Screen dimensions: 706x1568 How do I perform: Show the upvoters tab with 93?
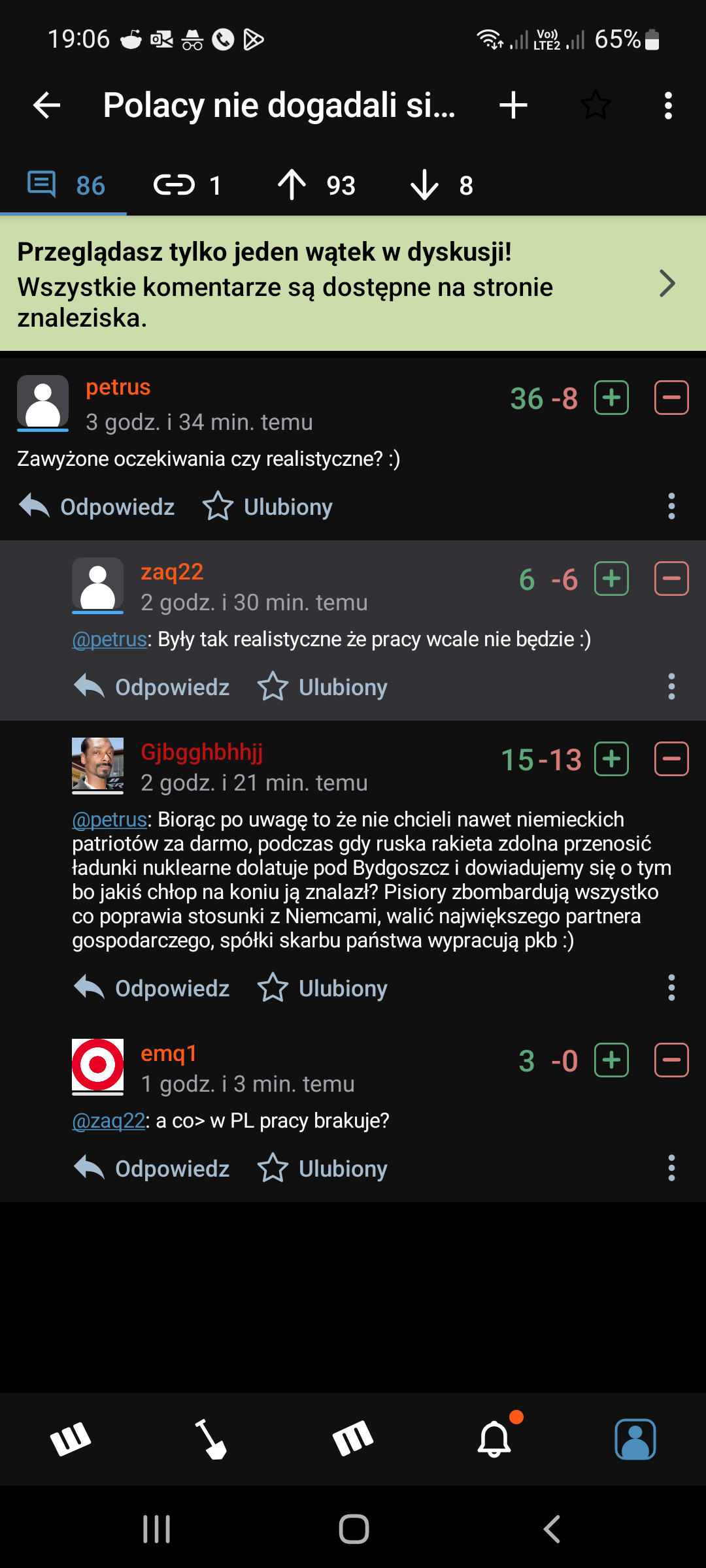tap(317, 186)
